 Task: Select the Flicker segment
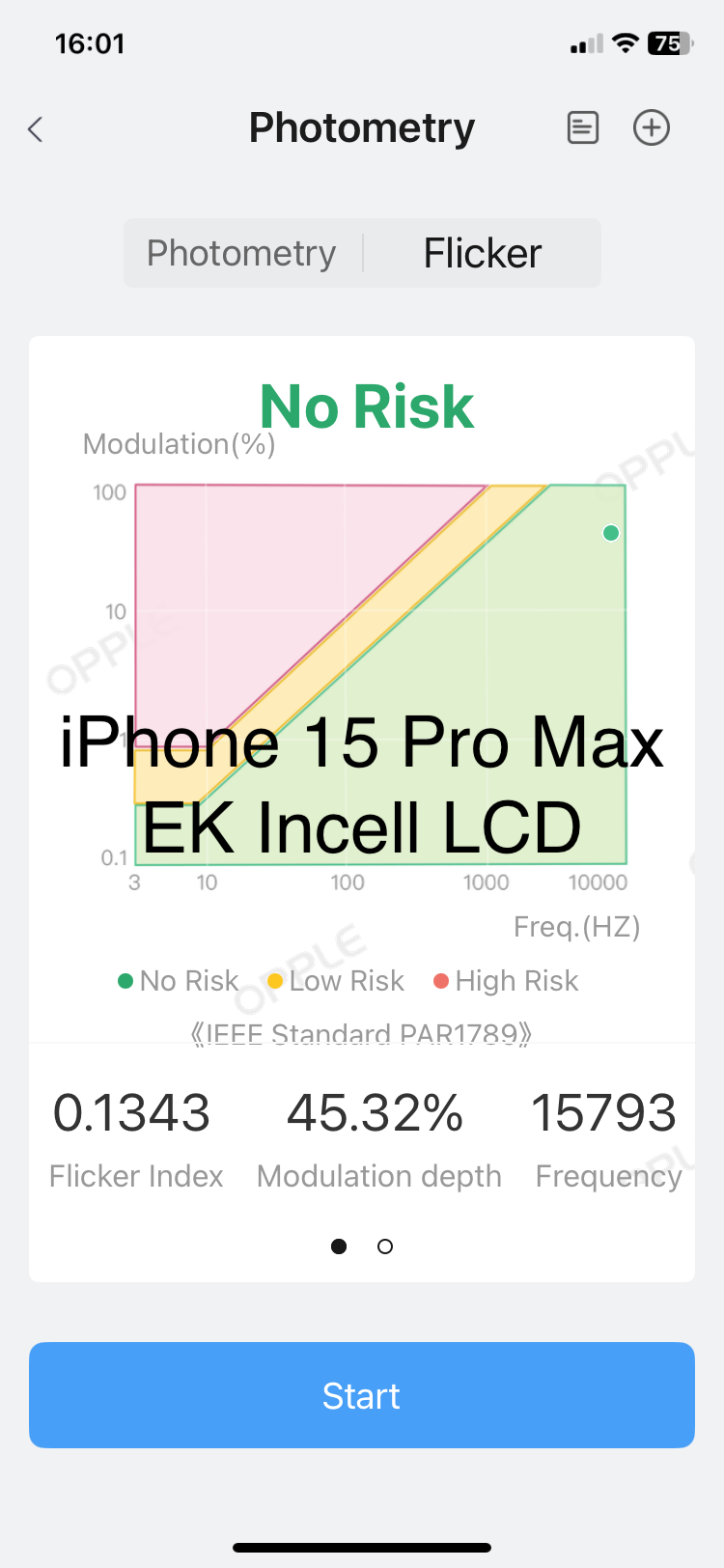[482, 253]
